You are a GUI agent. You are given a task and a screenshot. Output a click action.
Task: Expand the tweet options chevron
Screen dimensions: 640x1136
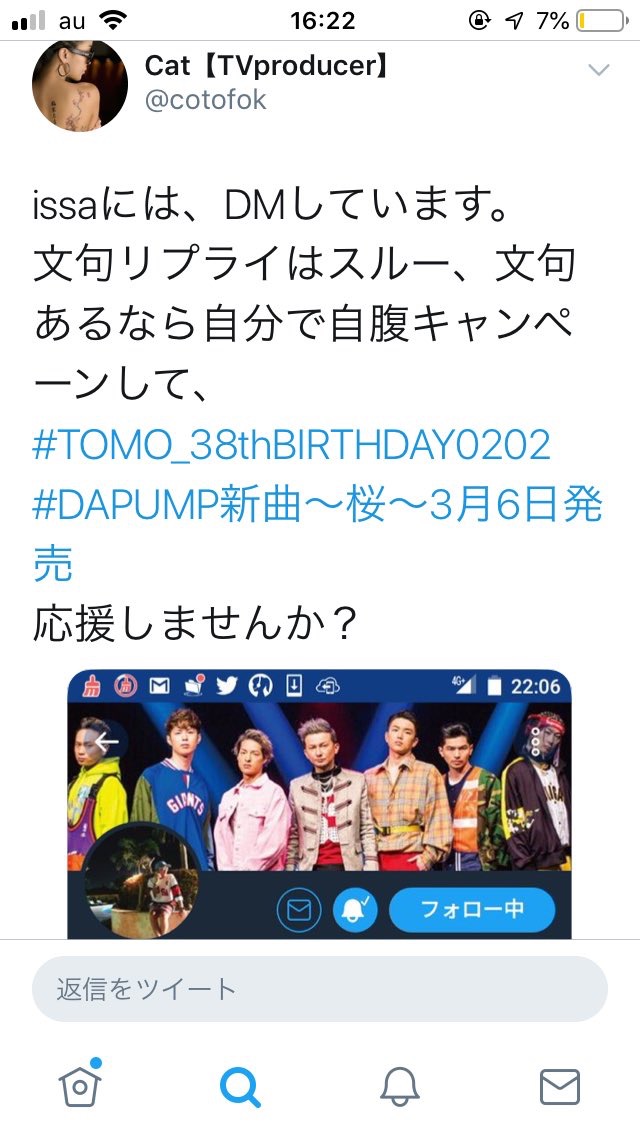(x=598, y=70)
